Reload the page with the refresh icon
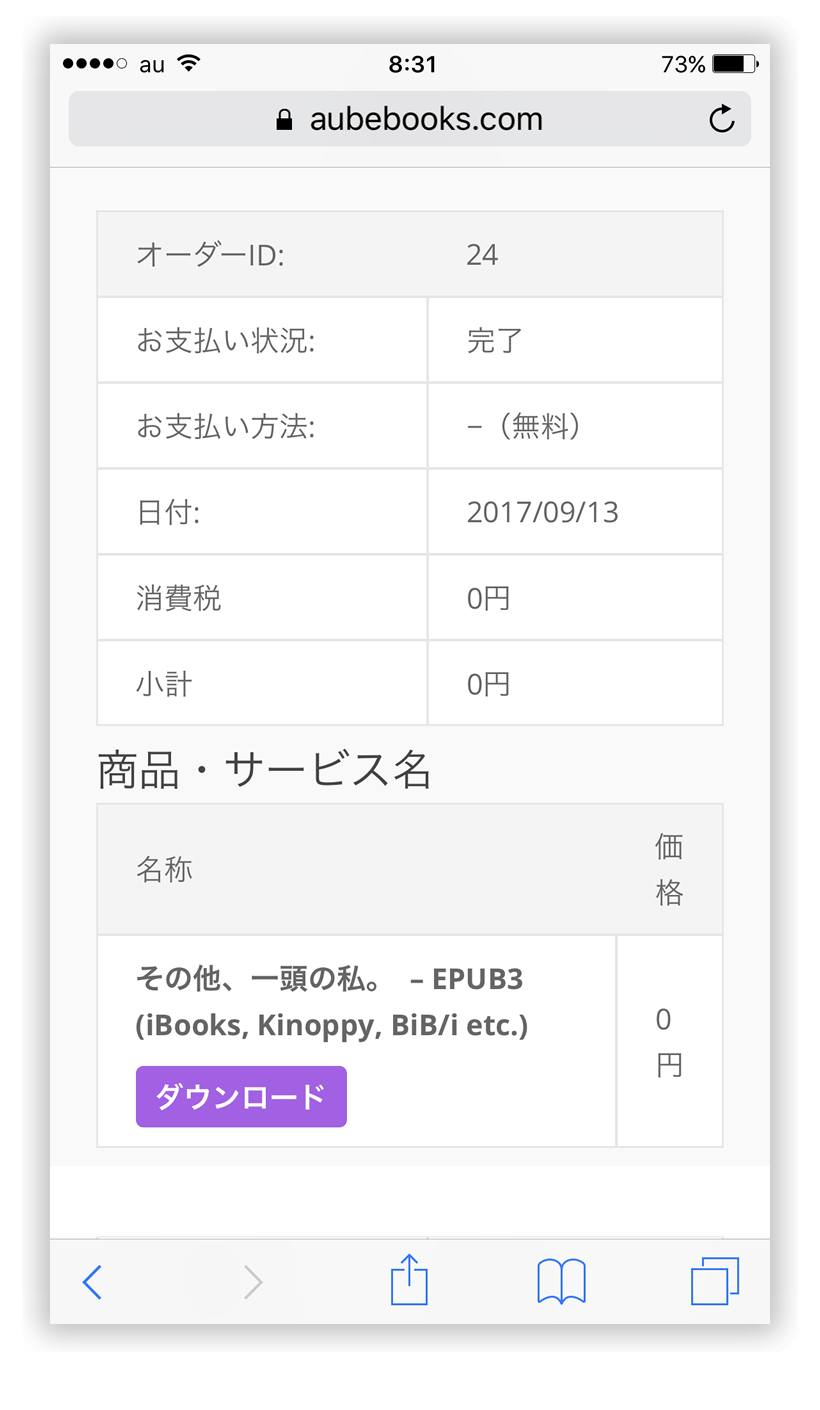The height and width of the screenshot is (1410, 820). [721, 120]
